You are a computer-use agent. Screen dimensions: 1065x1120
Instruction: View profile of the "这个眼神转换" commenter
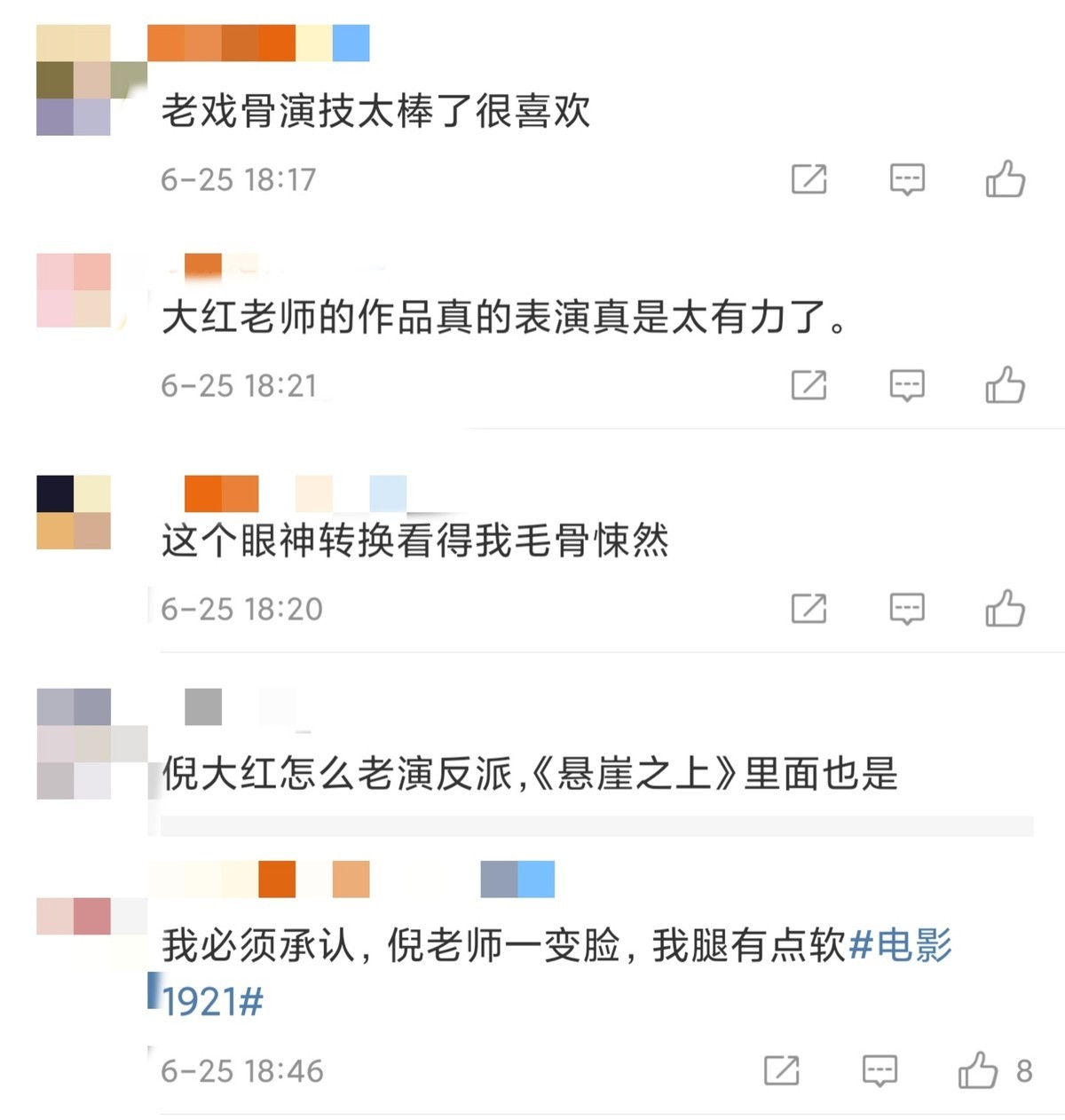click(x=74, y=512)
